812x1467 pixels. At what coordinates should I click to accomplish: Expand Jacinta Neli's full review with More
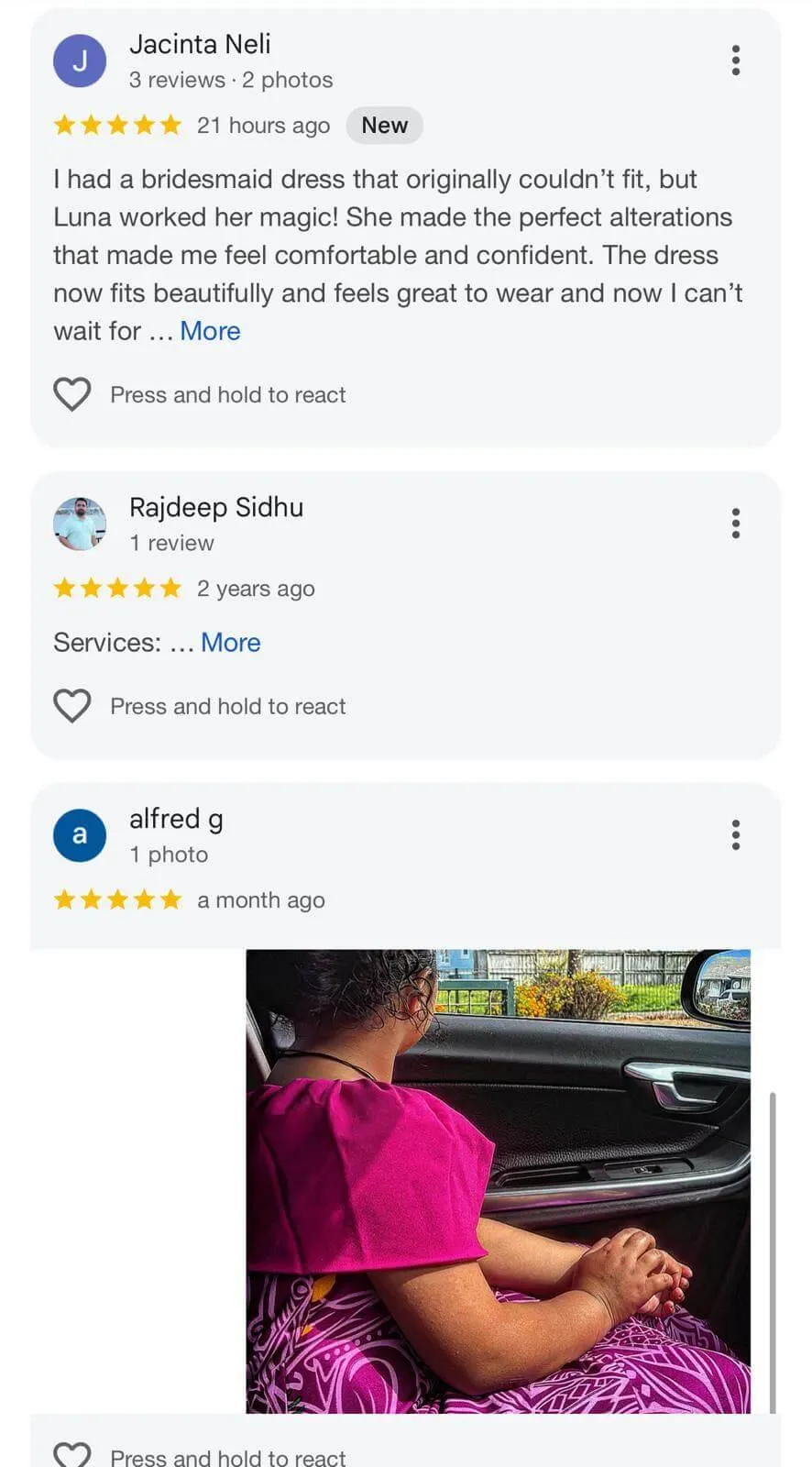coord(210,331)
